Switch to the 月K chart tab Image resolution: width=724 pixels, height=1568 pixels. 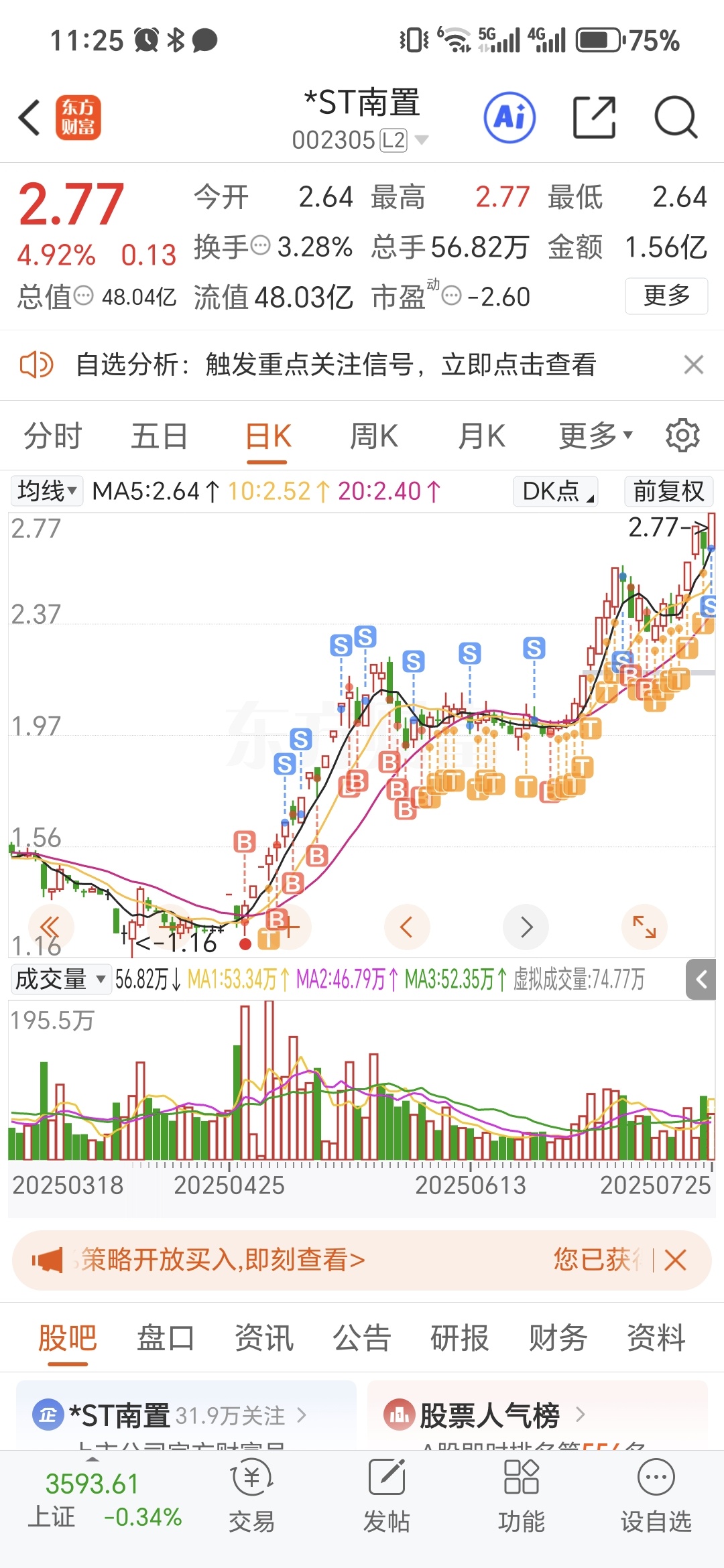tap(481, 436)
